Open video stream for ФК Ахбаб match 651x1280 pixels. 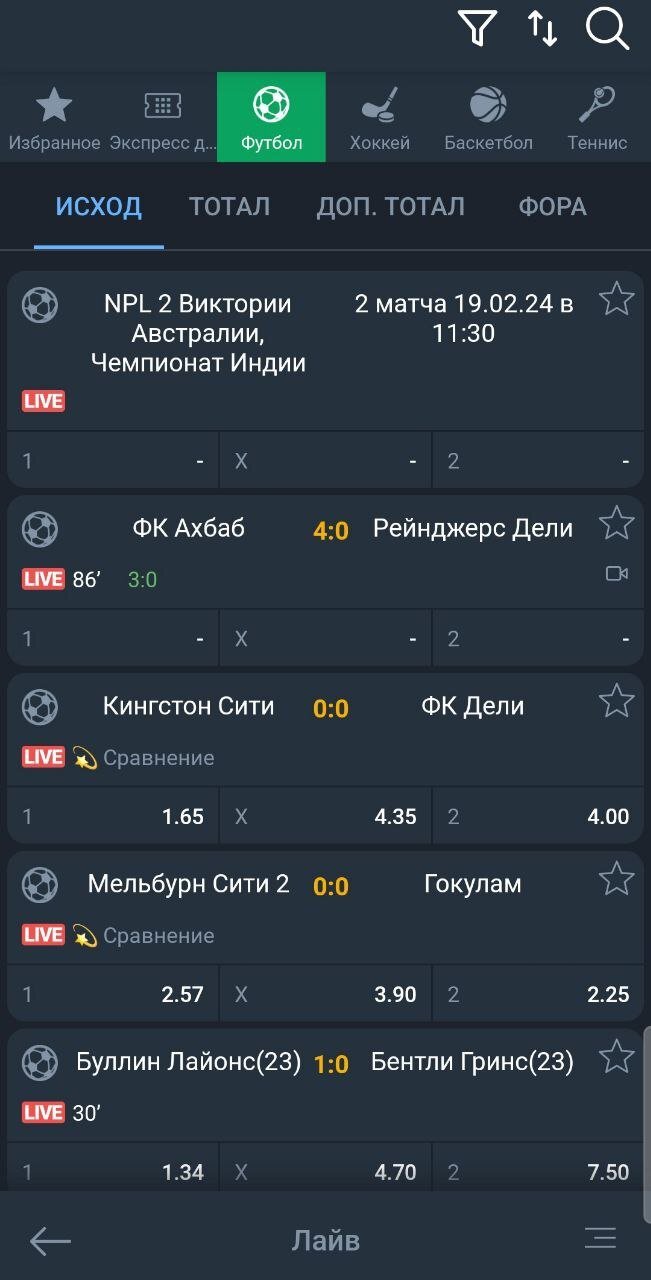(617, 573)
